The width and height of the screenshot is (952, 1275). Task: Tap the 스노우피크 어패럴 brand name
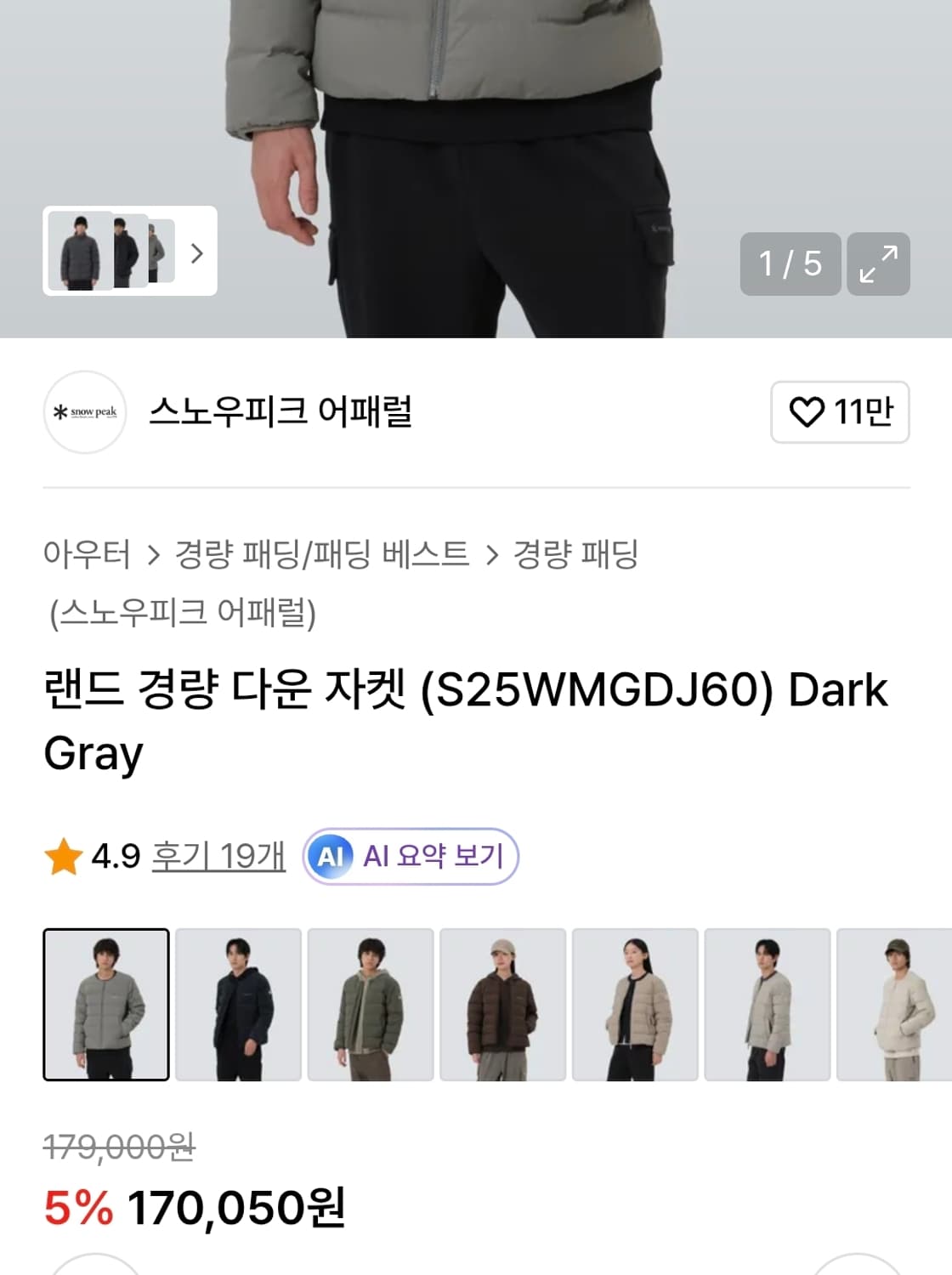[x=282, y=412]
